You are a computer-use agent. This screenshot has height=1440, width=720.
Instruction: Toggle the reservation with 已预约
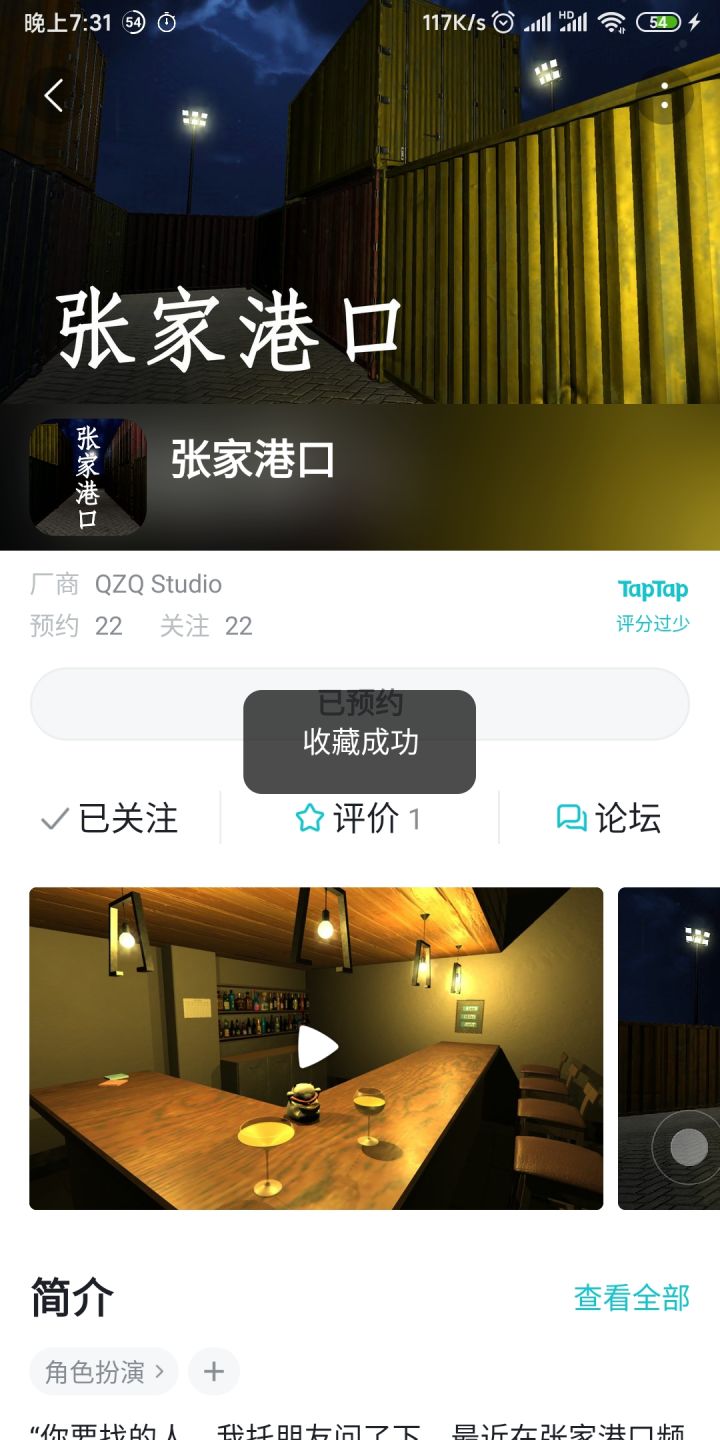click(360, 704)
